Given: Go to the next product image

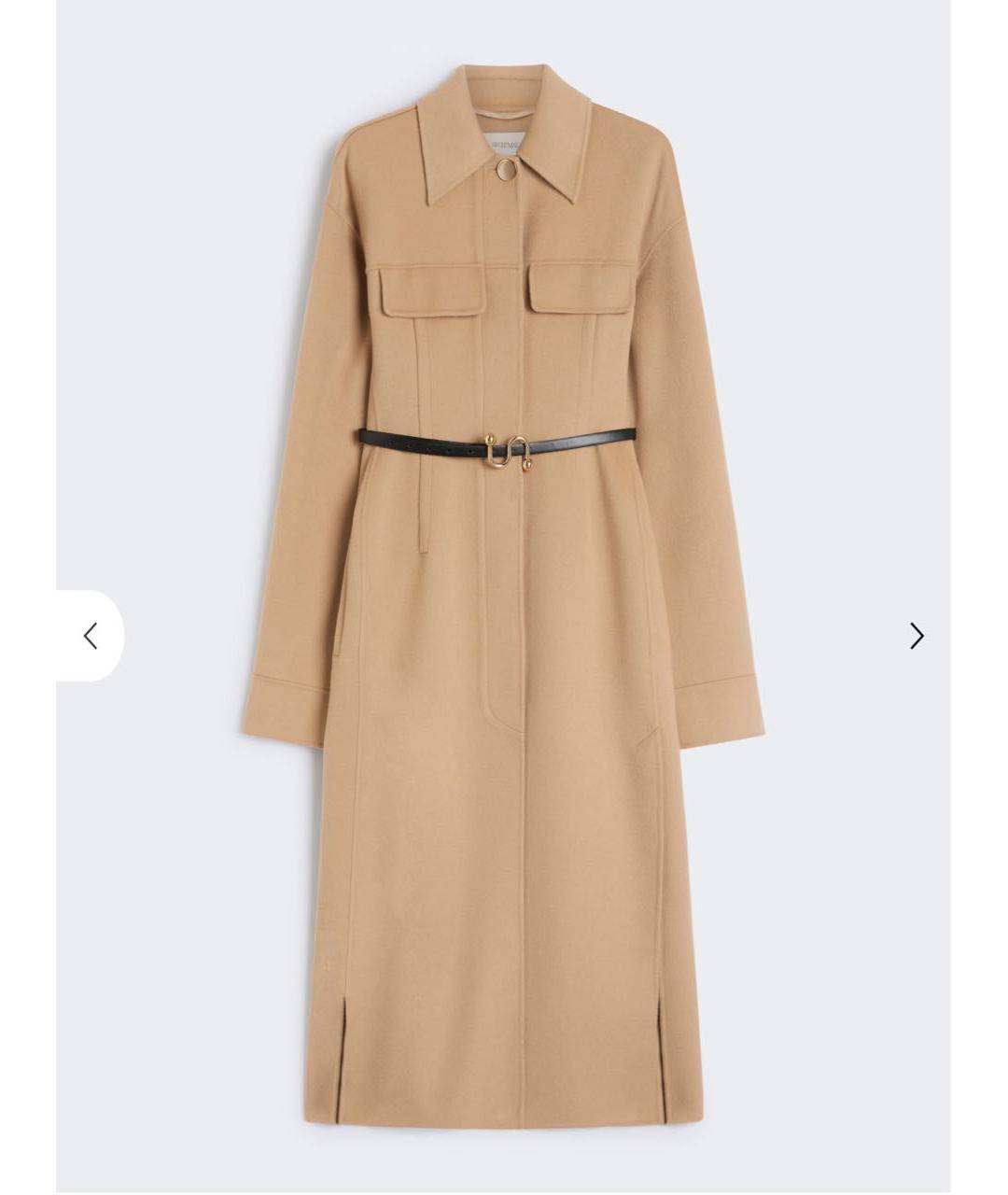Looking at the screenshot, I should [x=917, y=636].
